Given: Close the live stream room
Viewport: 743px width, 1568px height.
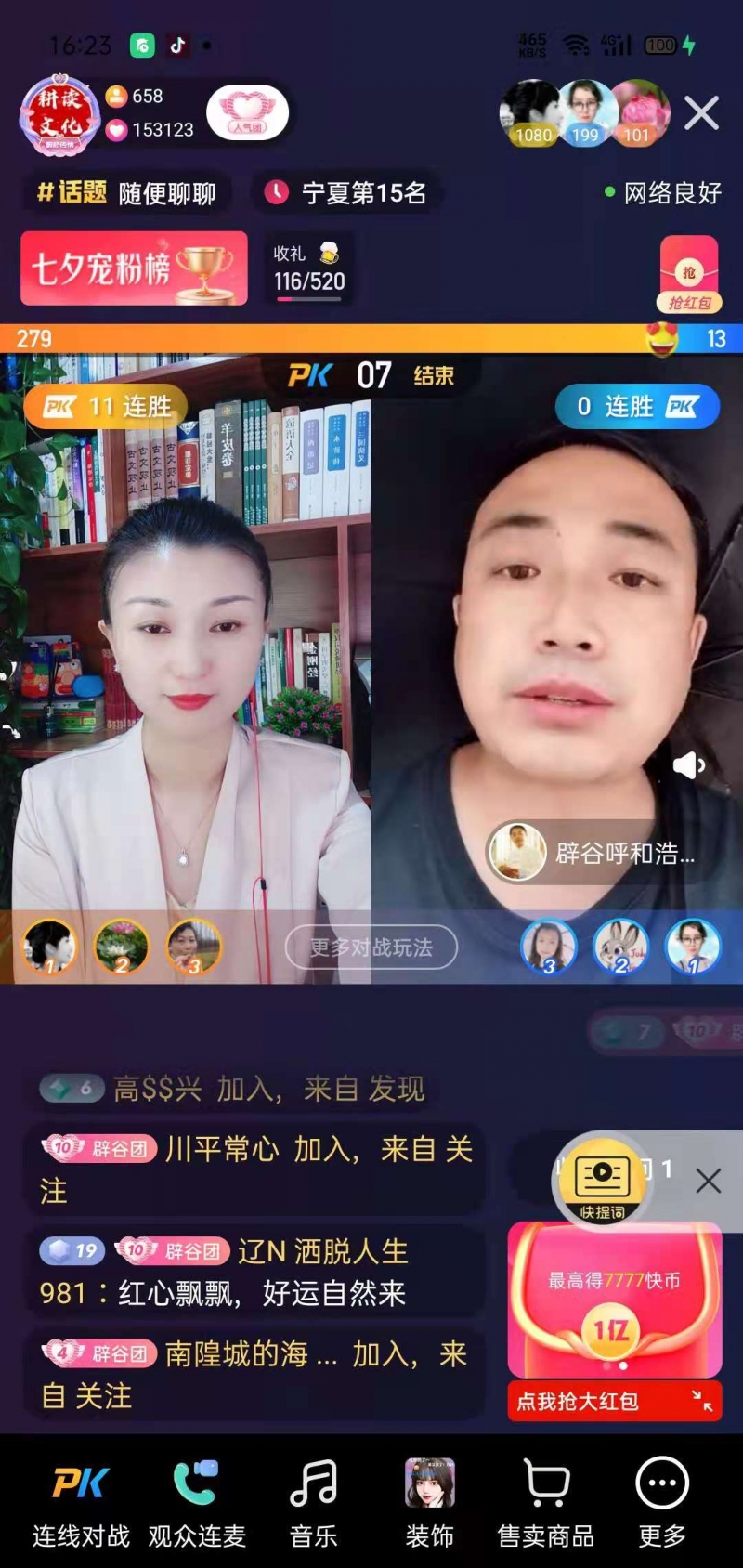Looking at the screenshot, I should point(701,113).
